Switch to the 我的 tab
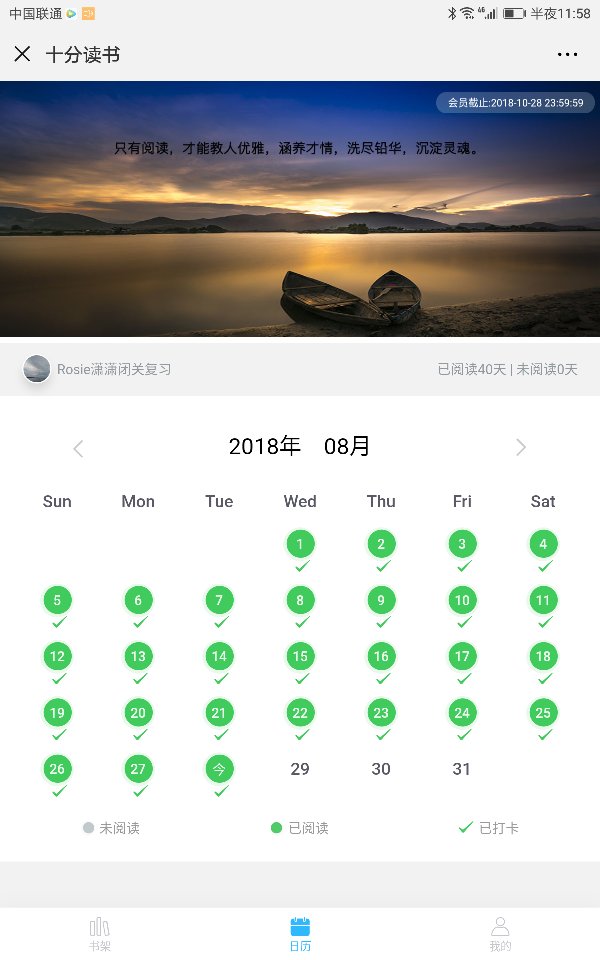This screenshot has height=960, width=600. click(500, 934)
